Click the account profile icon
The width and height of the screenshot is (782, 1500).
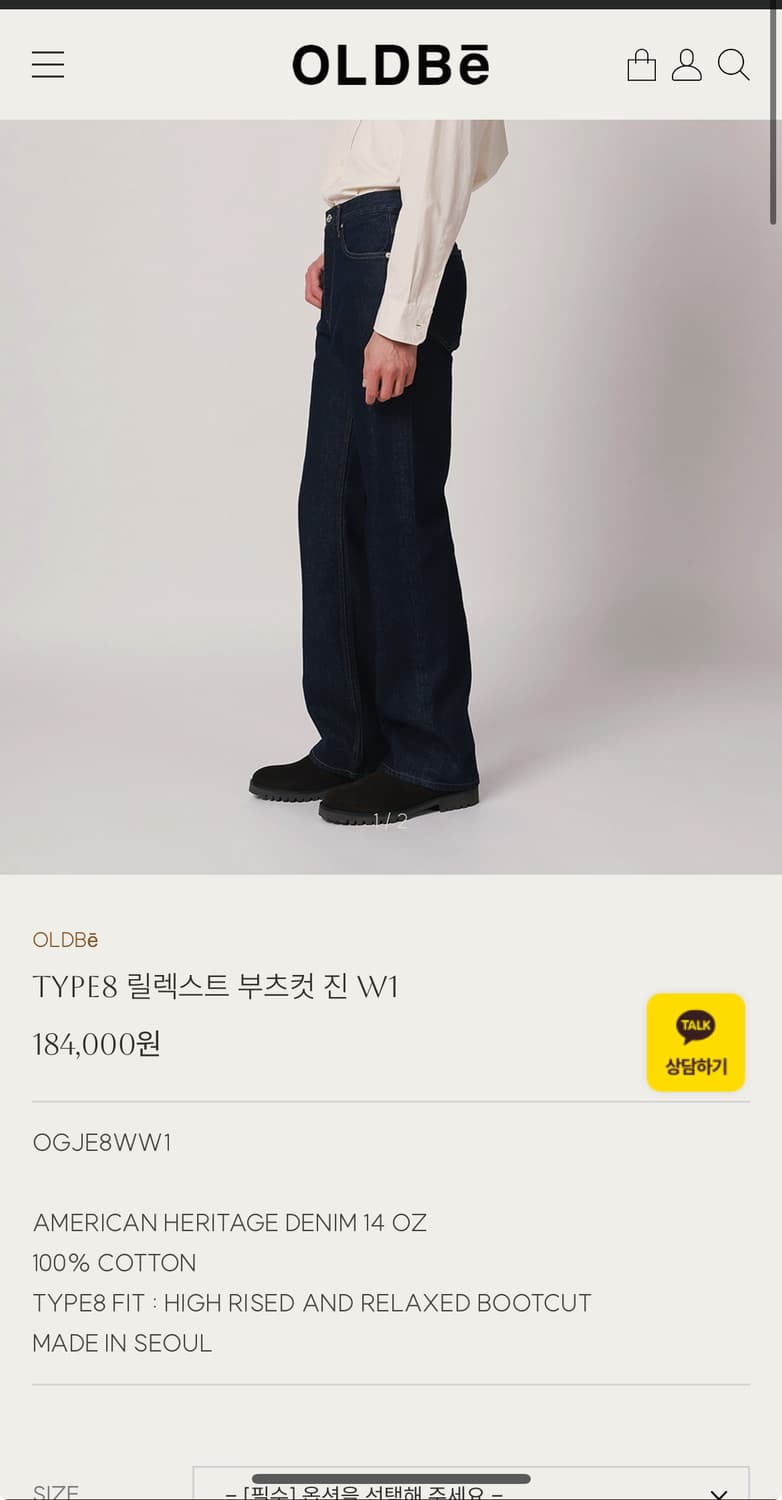(x=687, y=64)
